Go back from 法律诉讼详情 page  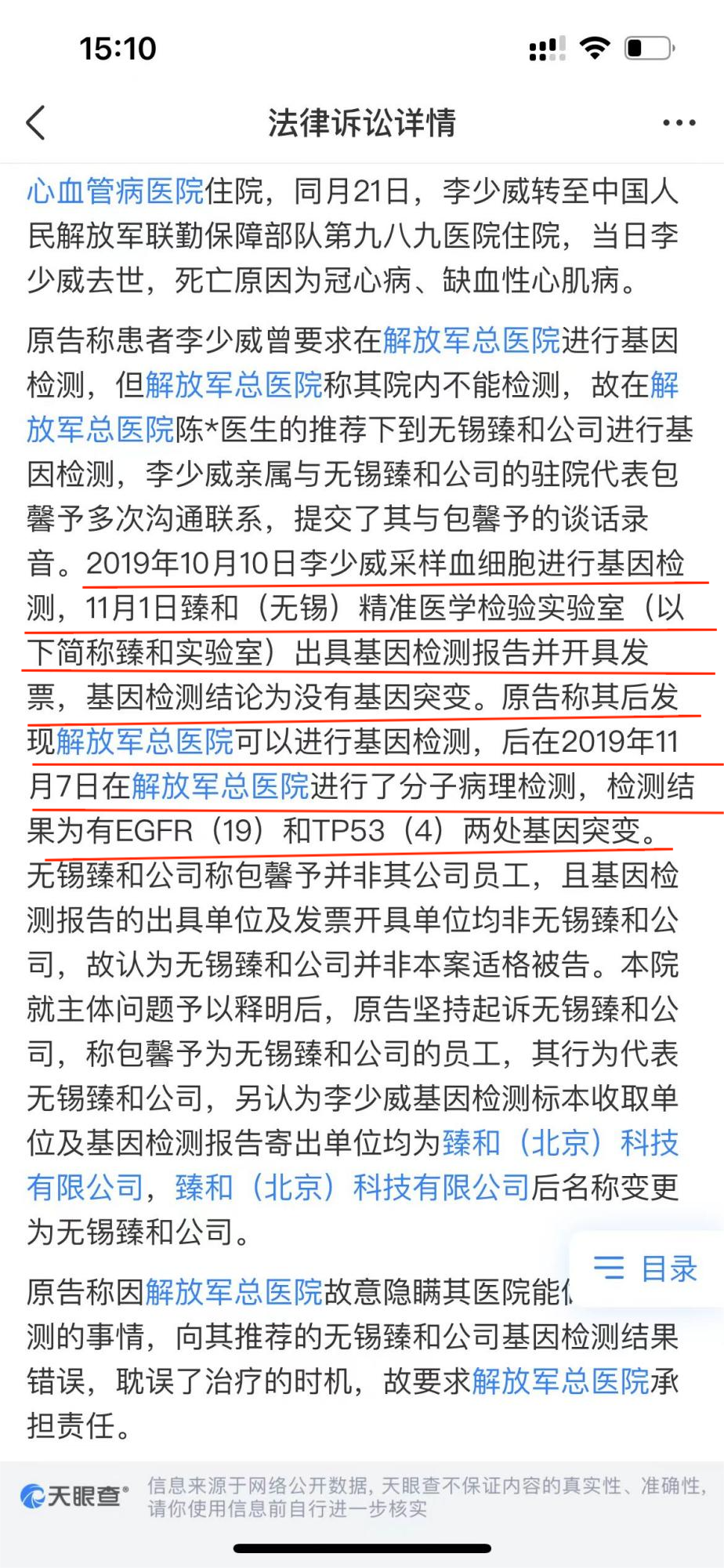click(x=36, y=123)
